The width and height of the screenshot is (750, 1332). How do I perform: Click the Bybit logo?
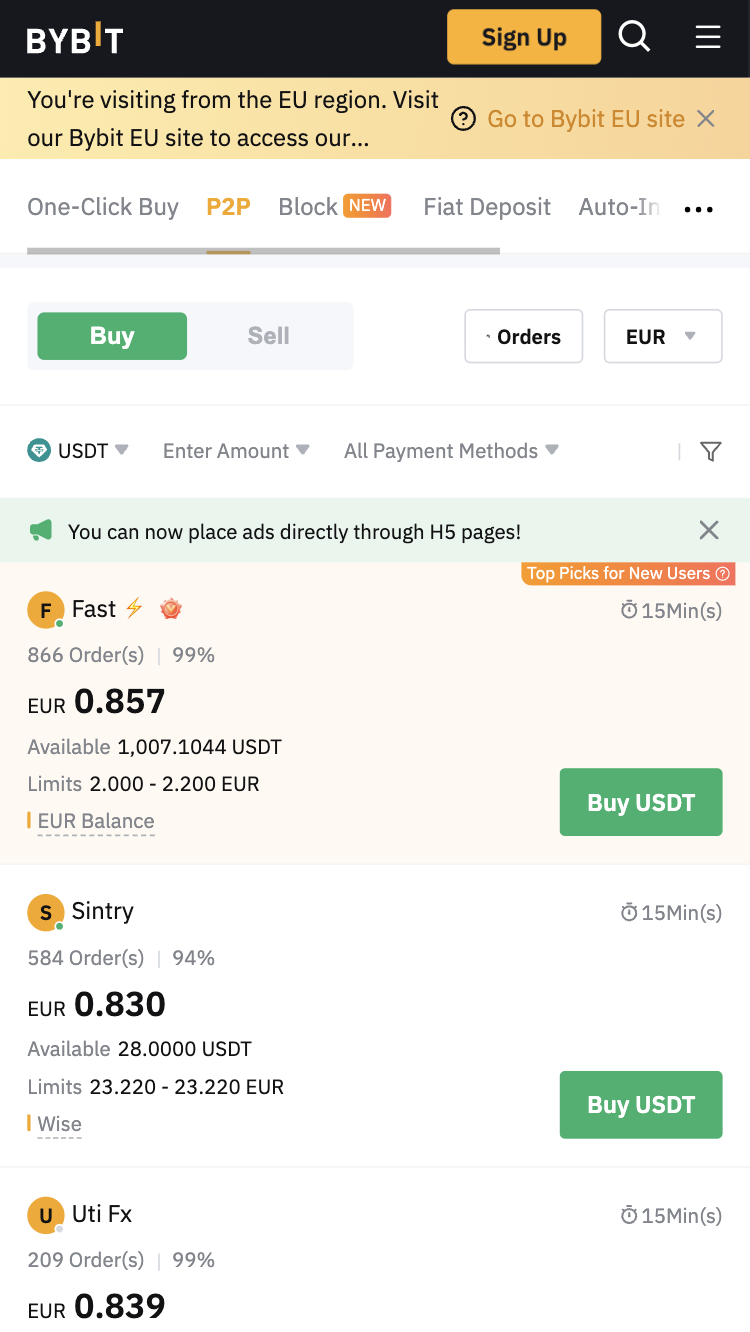74,37
